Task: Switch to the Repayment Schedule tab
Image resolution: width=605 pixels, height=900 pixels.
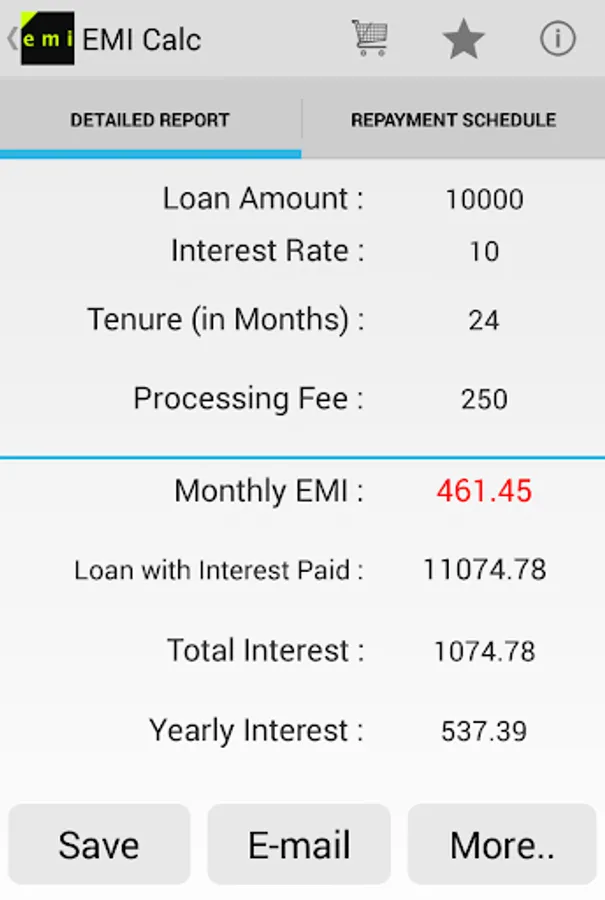Action: click(453, 120)
